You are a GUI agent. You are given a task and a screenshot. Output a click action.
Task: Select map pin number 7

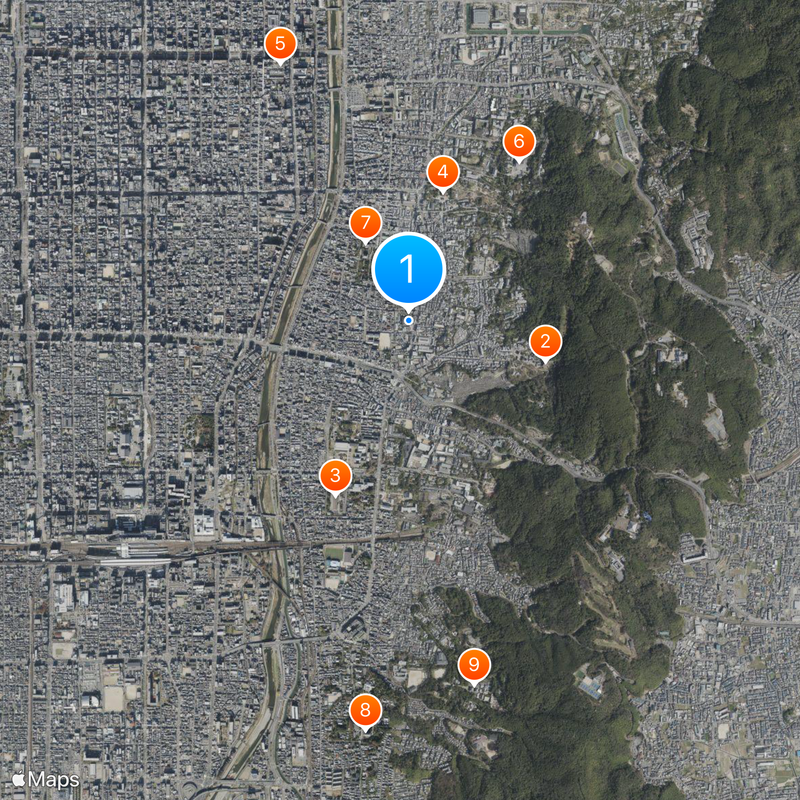tap(365, 224)
